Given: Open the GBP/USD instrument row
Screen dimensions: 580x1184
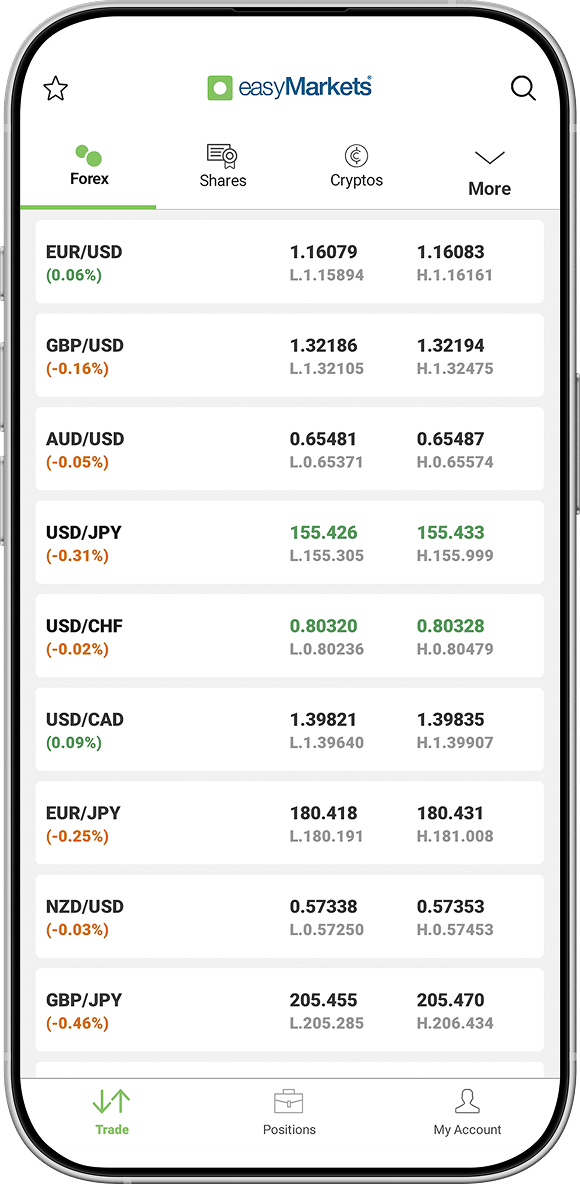Looking at the screenshot, I should [289, 356].
